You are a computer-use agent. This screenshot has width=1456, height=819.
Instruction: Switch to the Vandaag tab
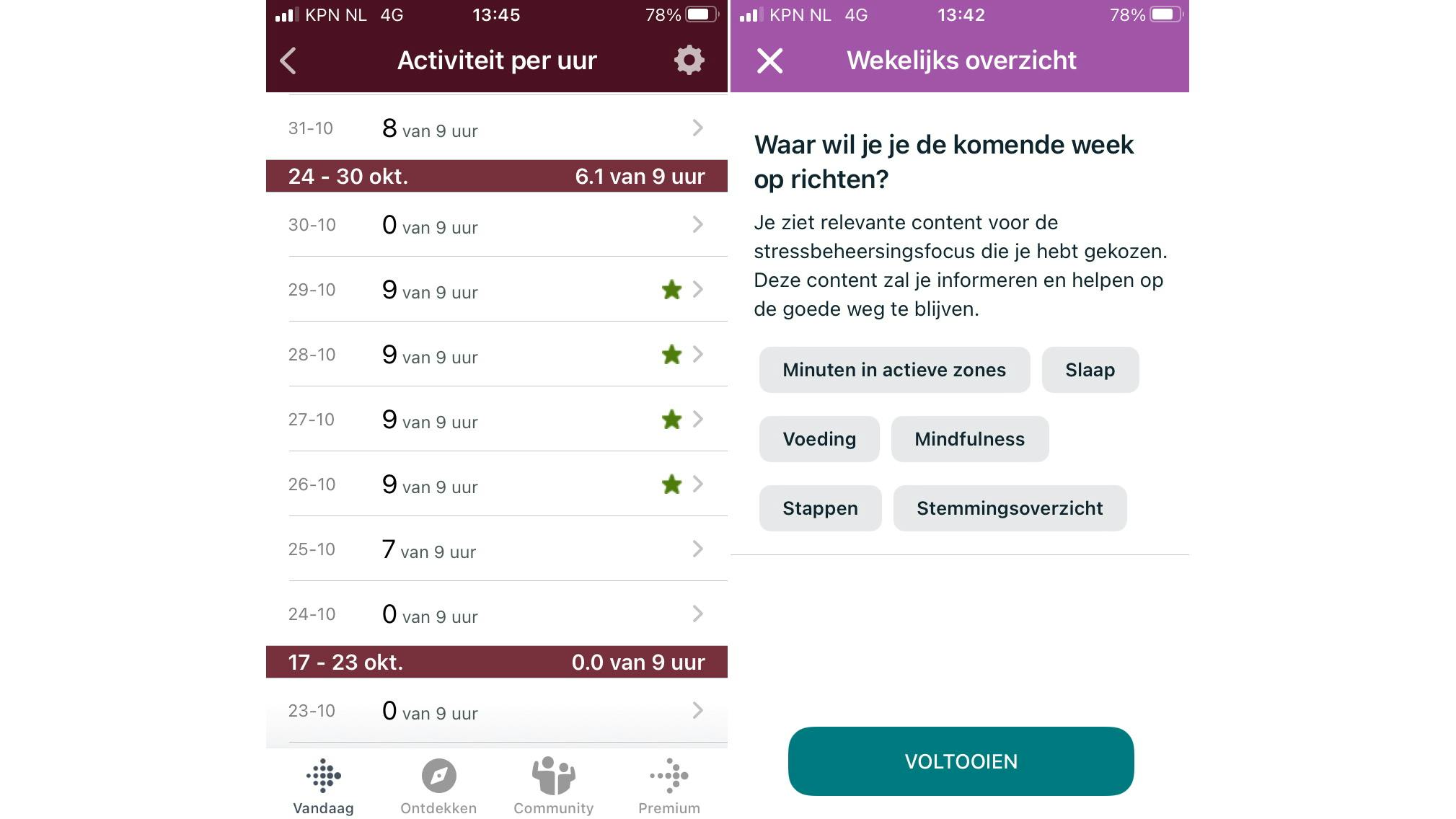coord(323,786)
